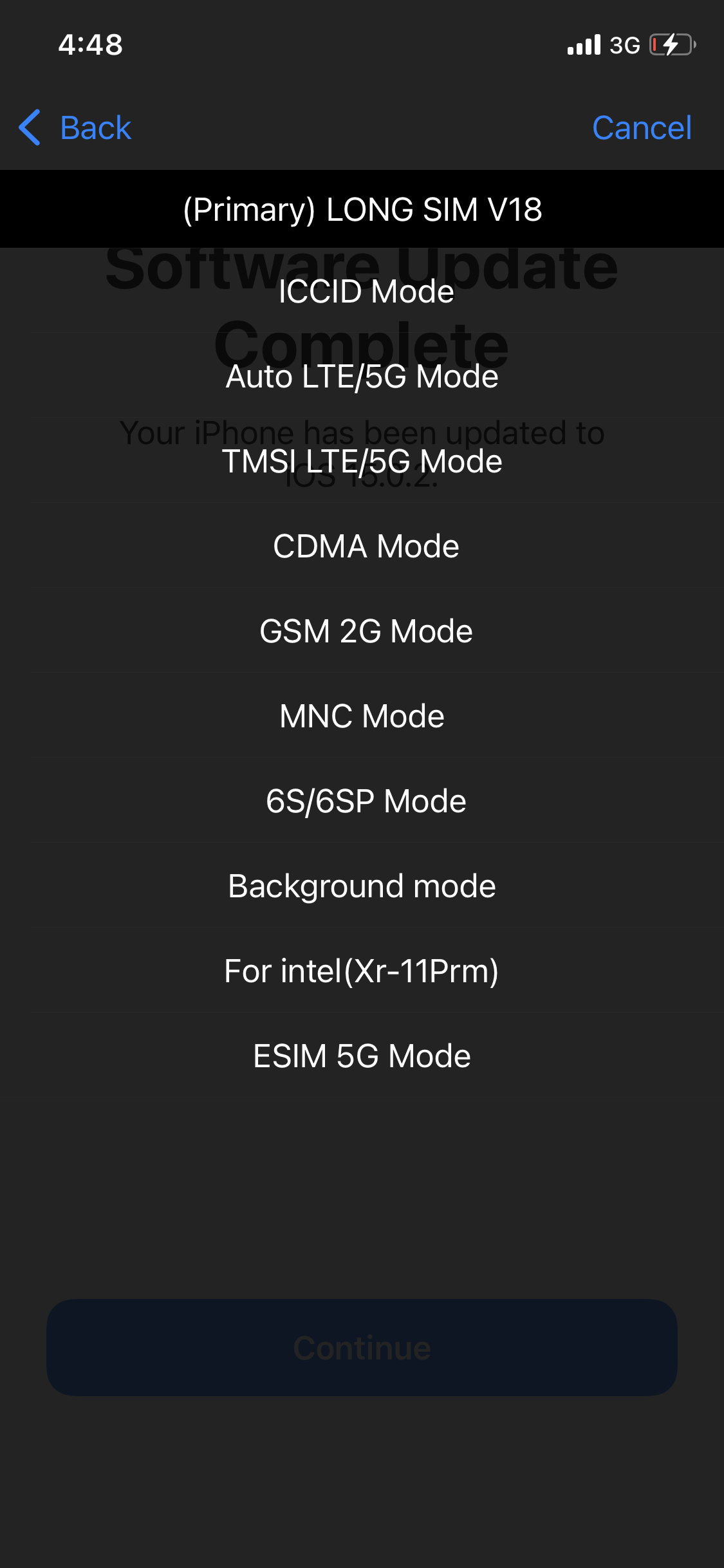Choose Auto LTE/5G Mode
The height and width of the screenshot is (1568, 724).
362,376
